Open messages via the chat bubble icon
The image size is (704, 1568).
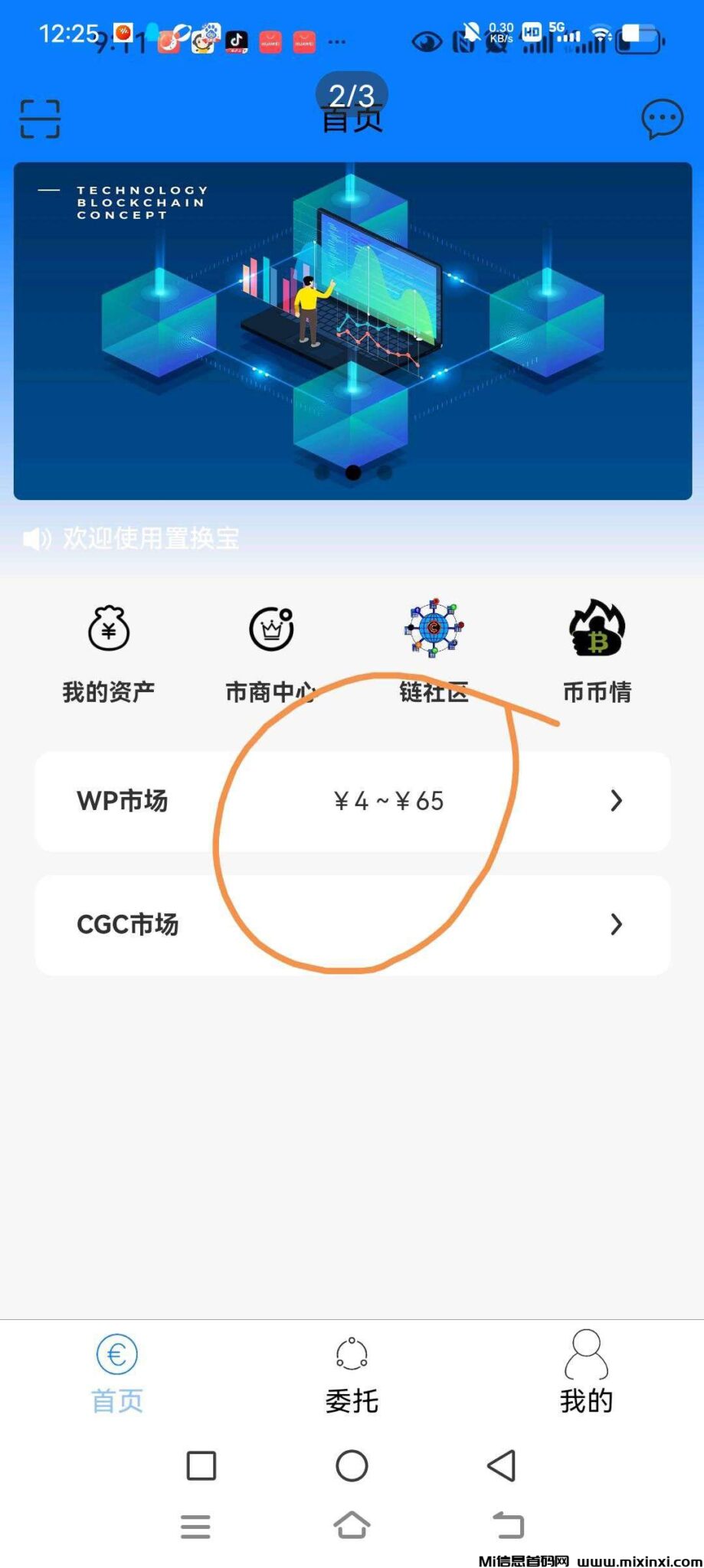tap(660, 118)
